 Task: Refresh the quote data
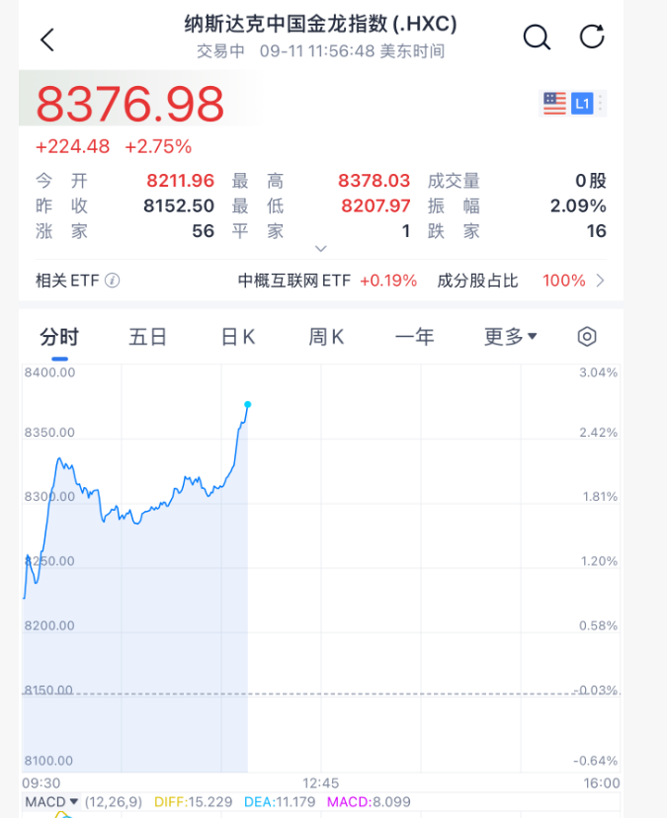point(592,38)
